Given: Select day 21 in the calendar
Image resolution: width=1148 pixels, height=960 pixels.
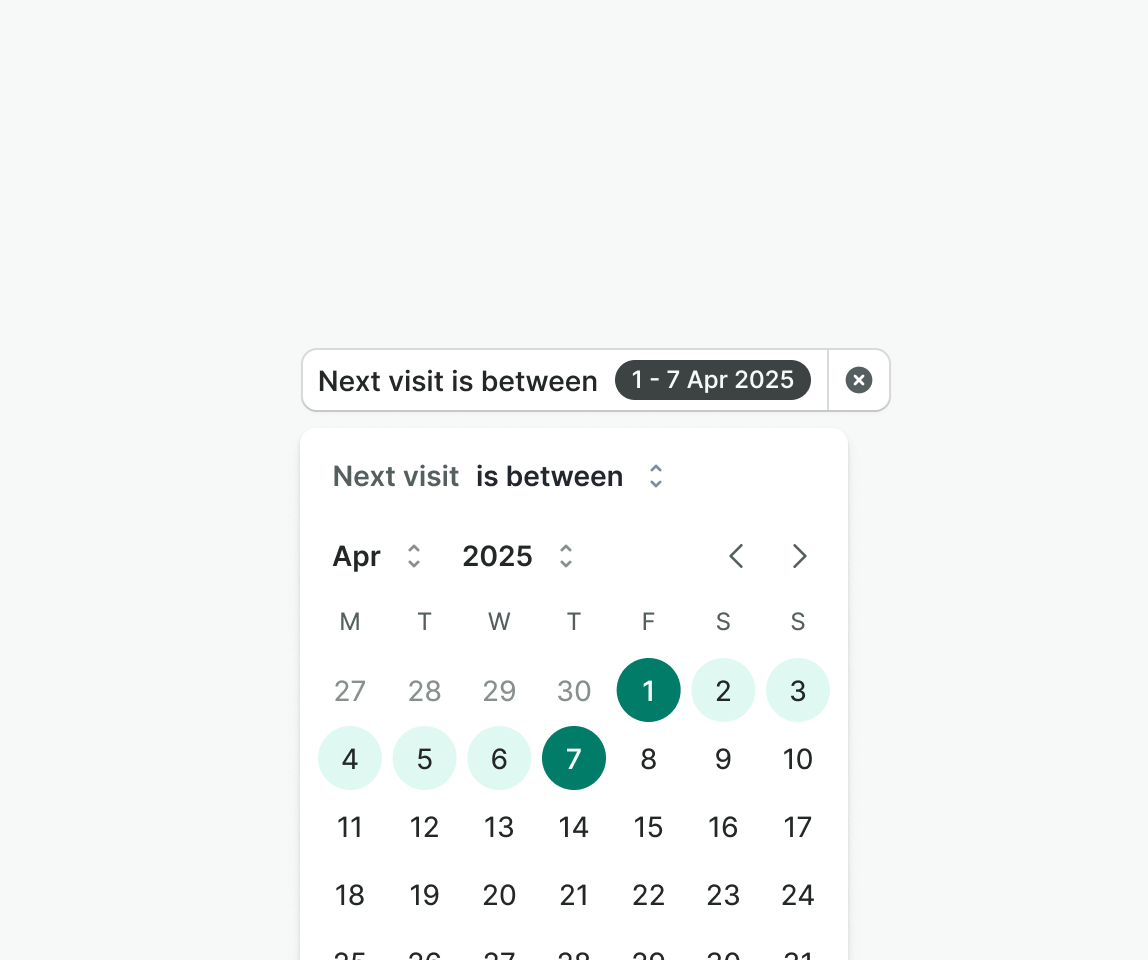Looking at the screenshot, I should [574, 895].
